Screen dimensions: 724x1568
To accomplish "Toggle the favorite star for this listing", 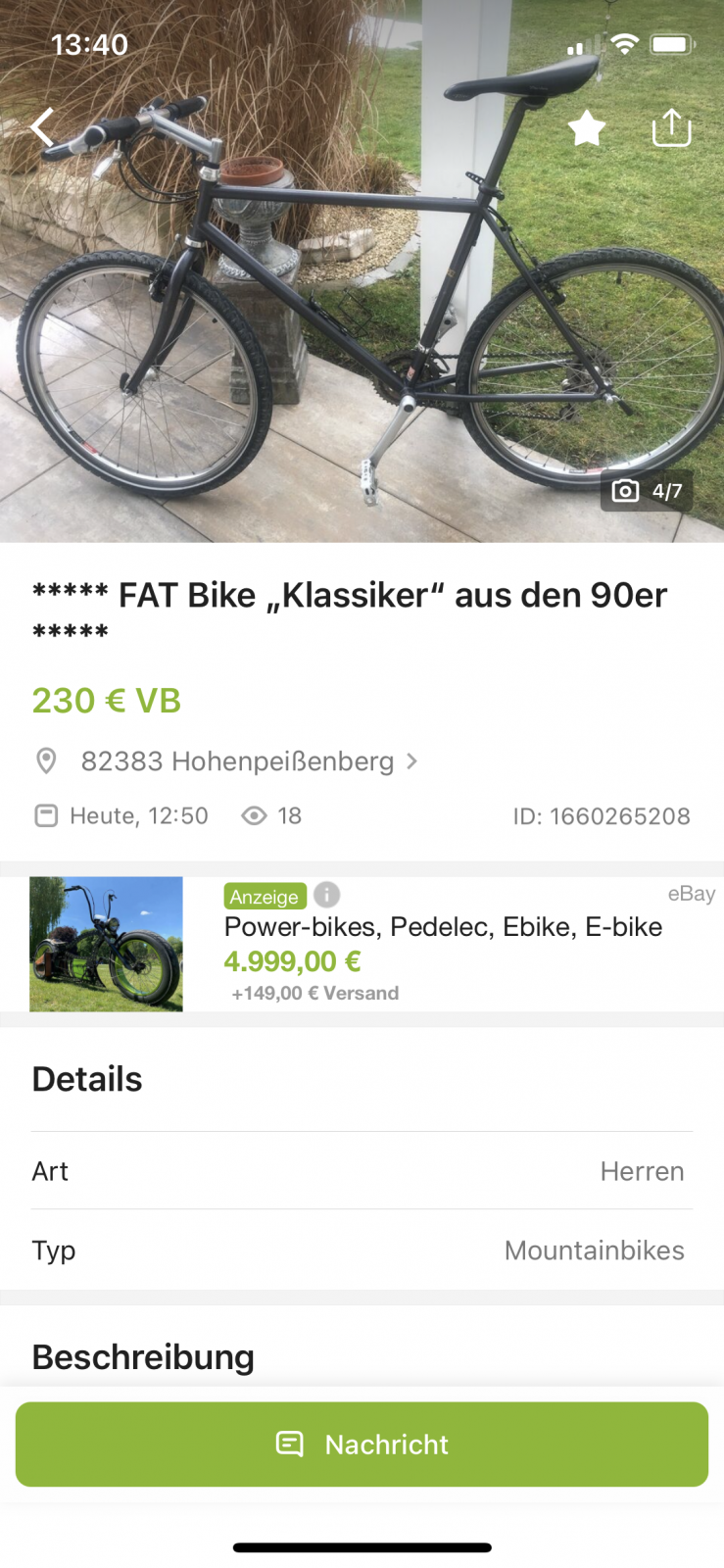I will pos(587,127).
